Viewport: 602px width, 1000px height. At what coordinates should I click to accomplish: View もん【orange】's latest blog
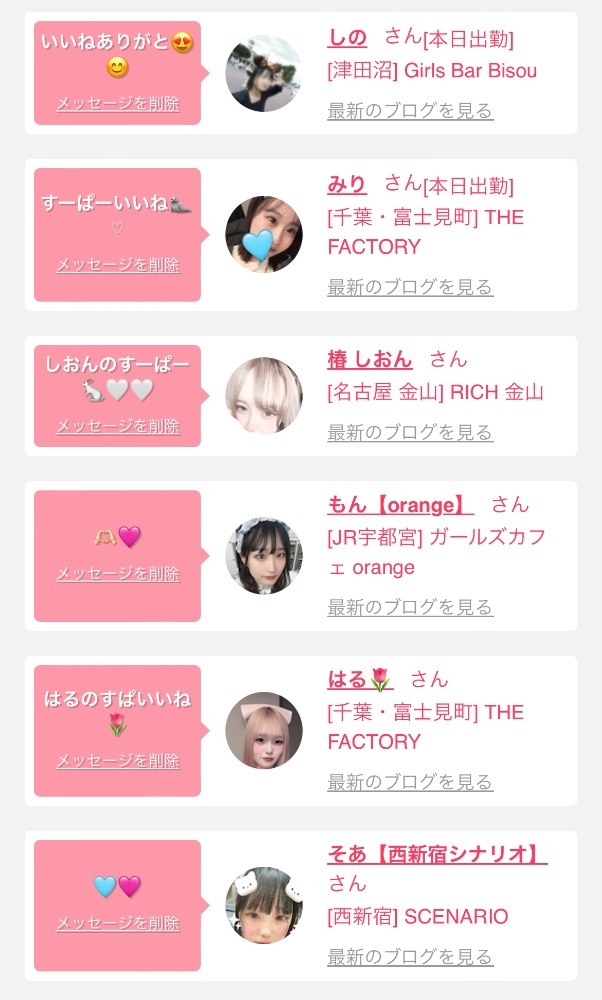pos(410,607)
